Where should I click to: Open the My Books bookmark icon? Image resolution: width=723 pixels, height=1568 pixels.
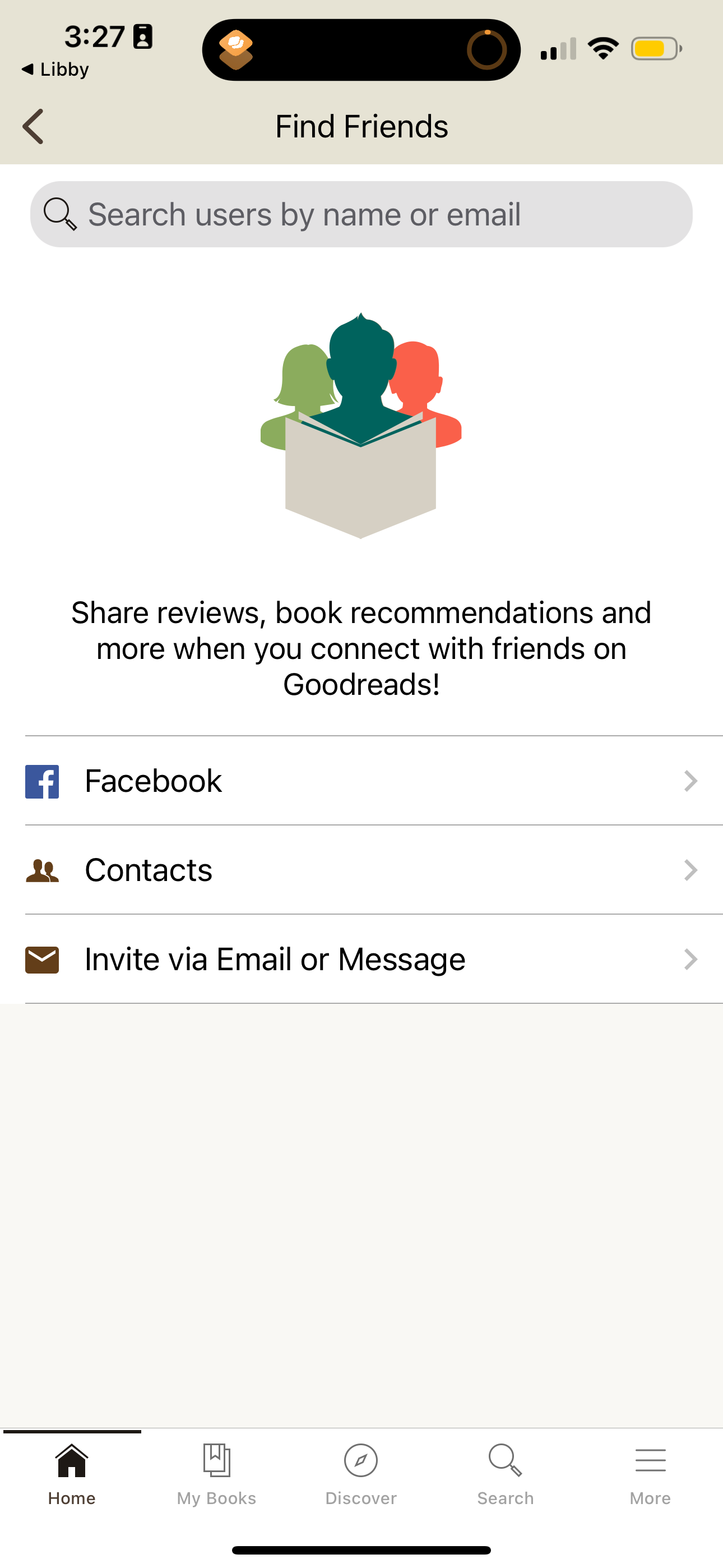[216, 1461]
